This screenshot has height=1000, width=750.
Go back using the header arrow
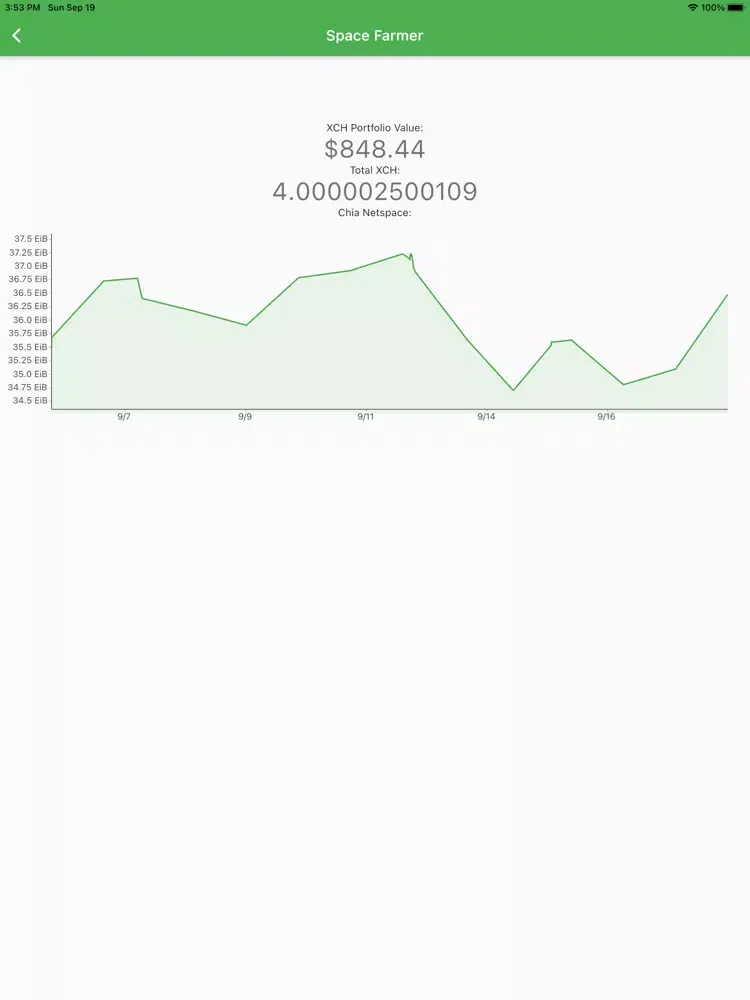tap(17, 36)
